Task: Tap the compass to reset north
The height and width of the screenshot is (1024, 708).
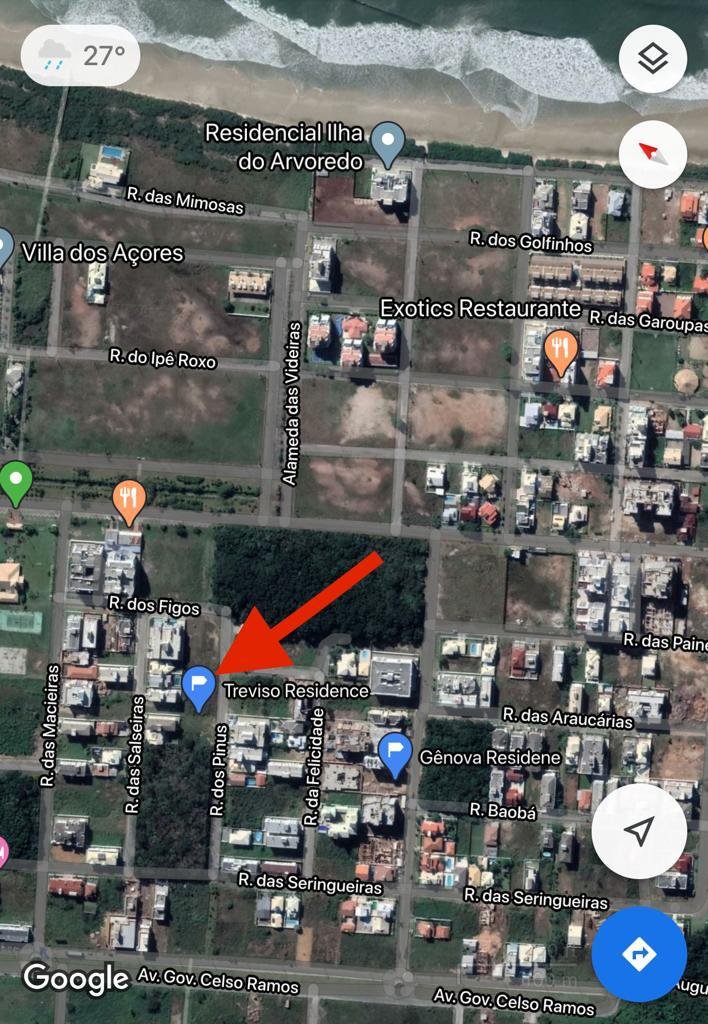Action: pos(652,154)
